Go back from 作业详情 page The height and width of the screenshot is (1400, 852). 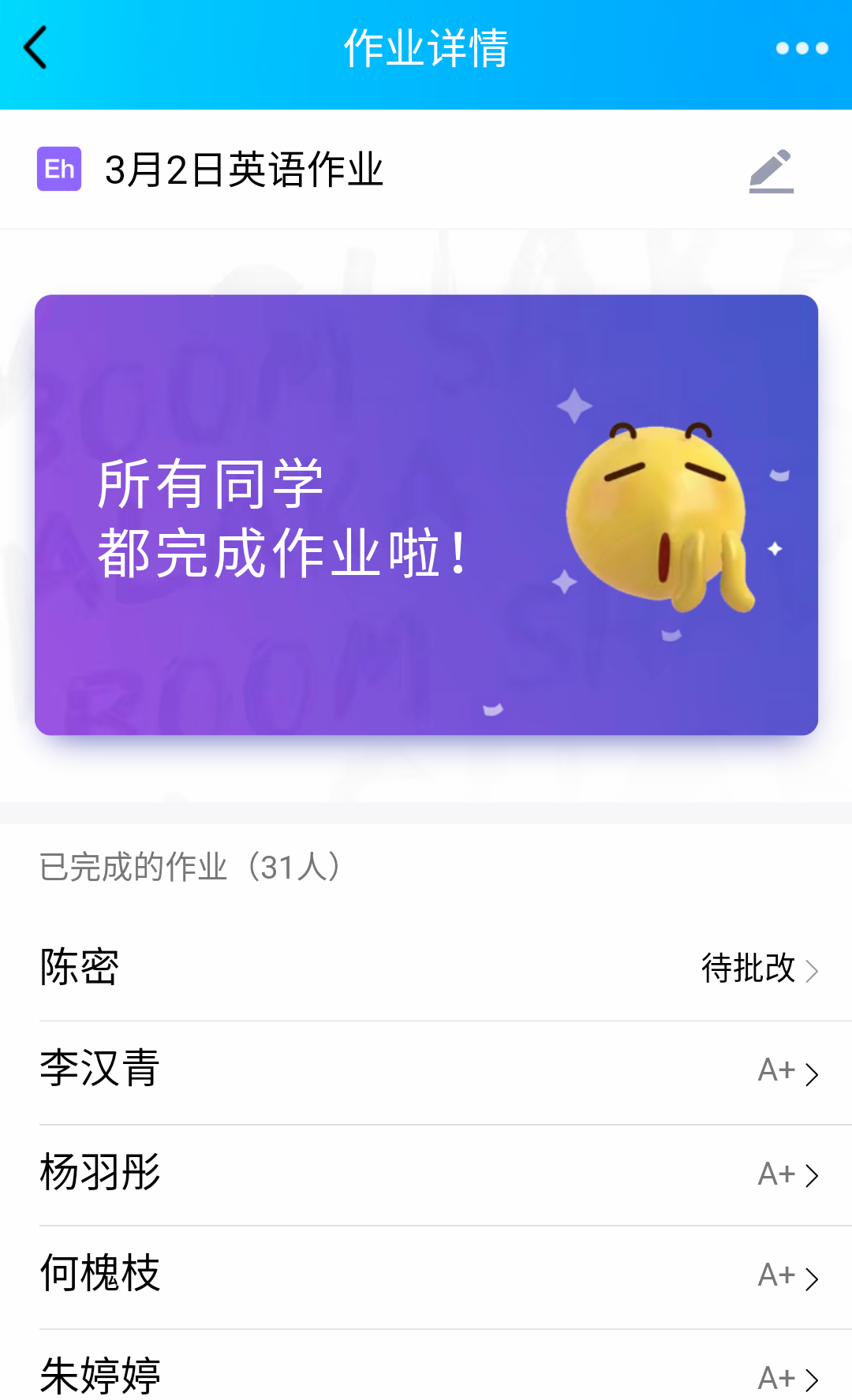pyautogui.click(x=36, y=48)
